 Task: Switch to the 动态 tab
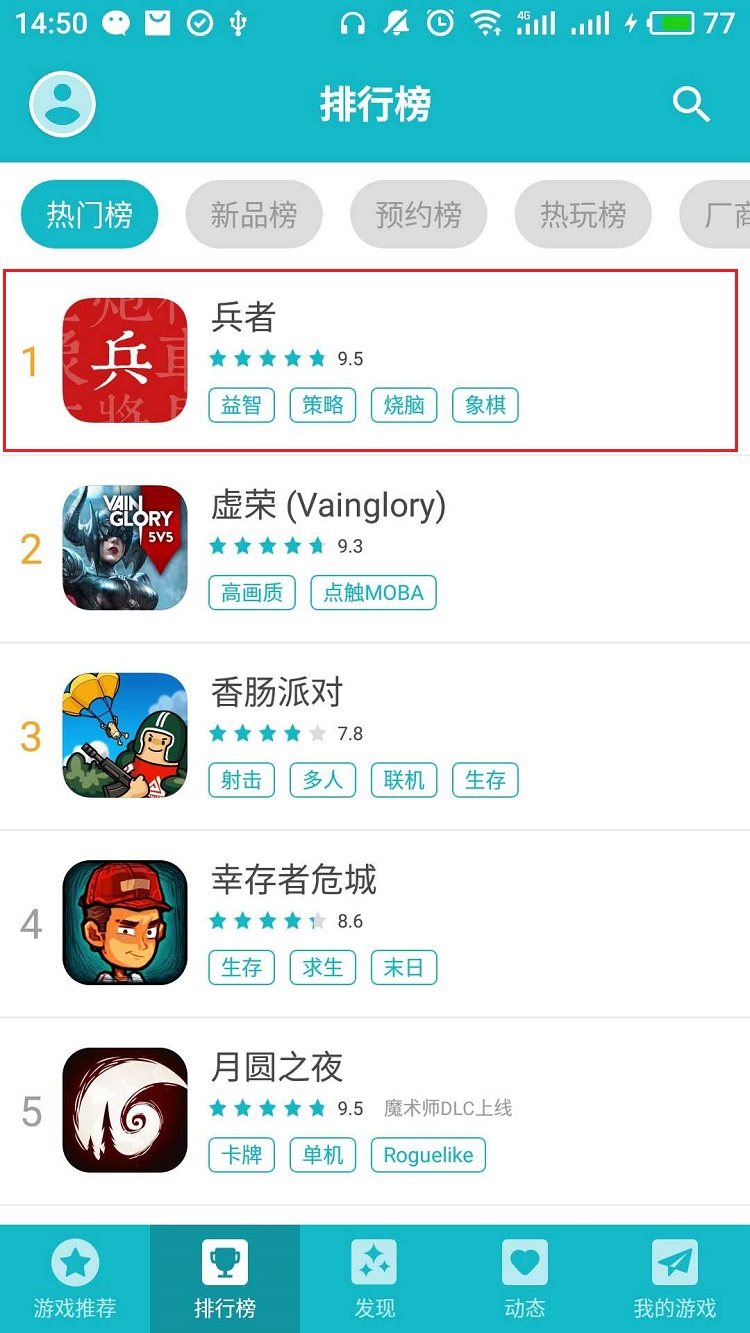tap(525, 1280)
